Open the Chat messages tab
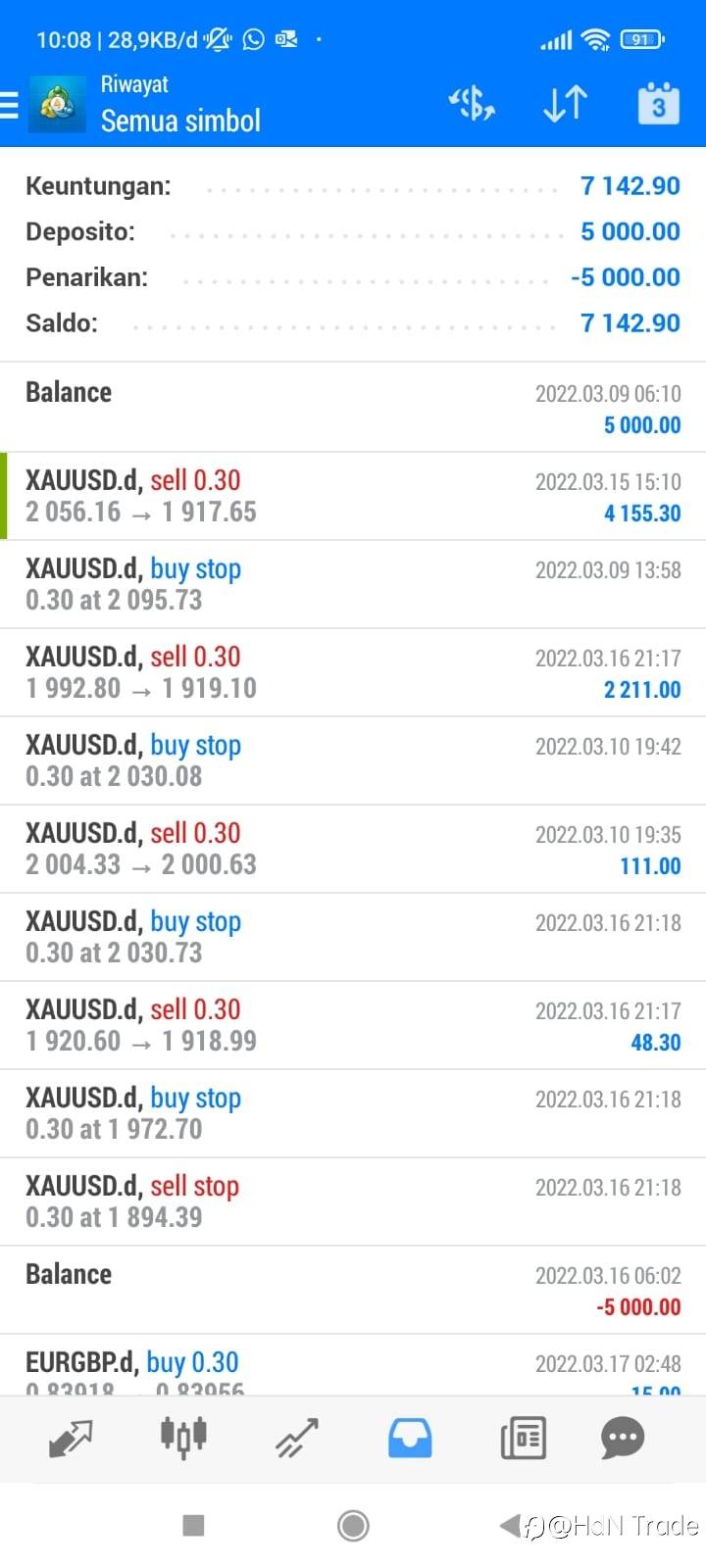 (x=623, y=1439)
